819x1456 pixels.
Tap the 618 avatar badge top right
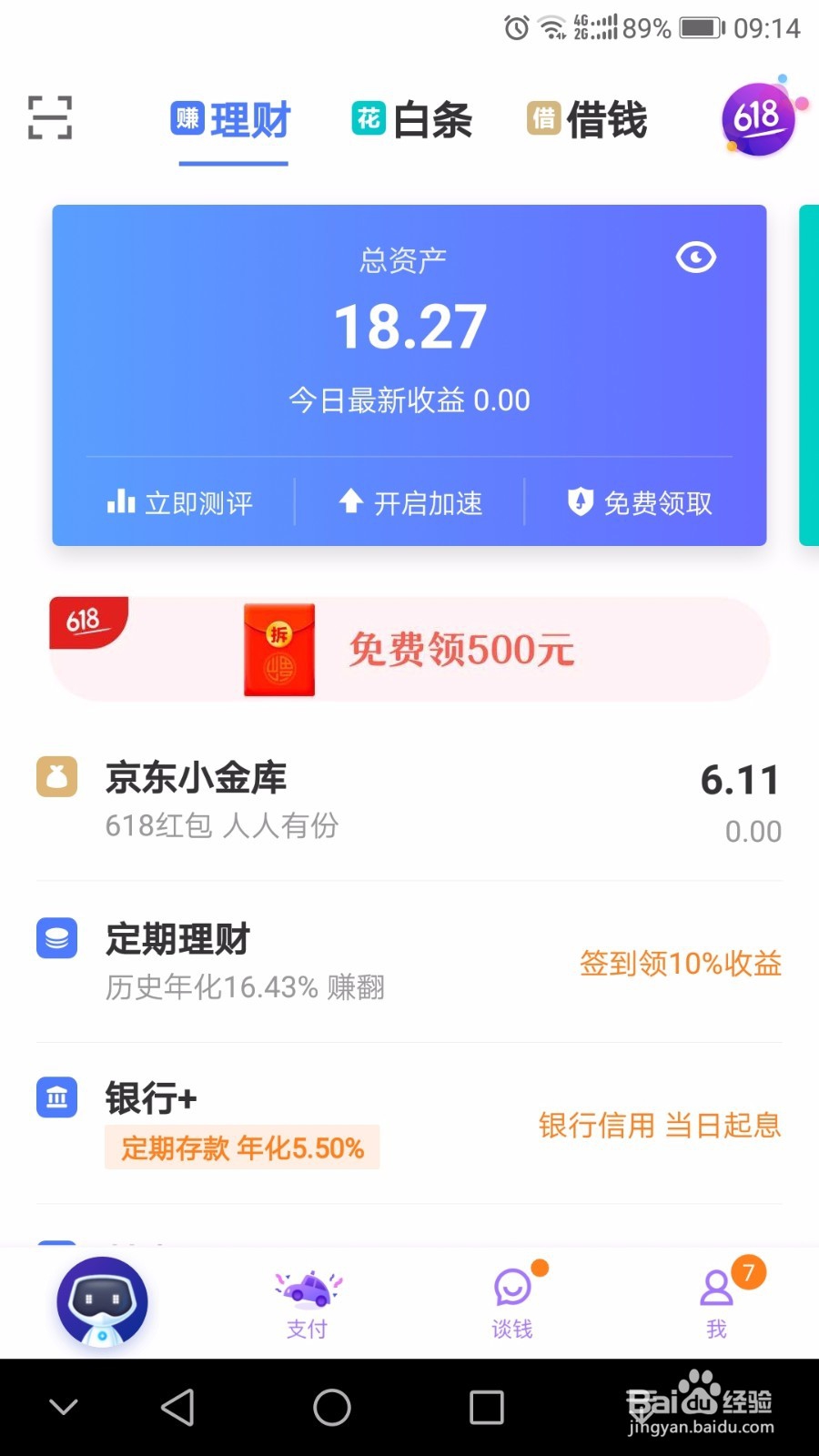[757, 118]
